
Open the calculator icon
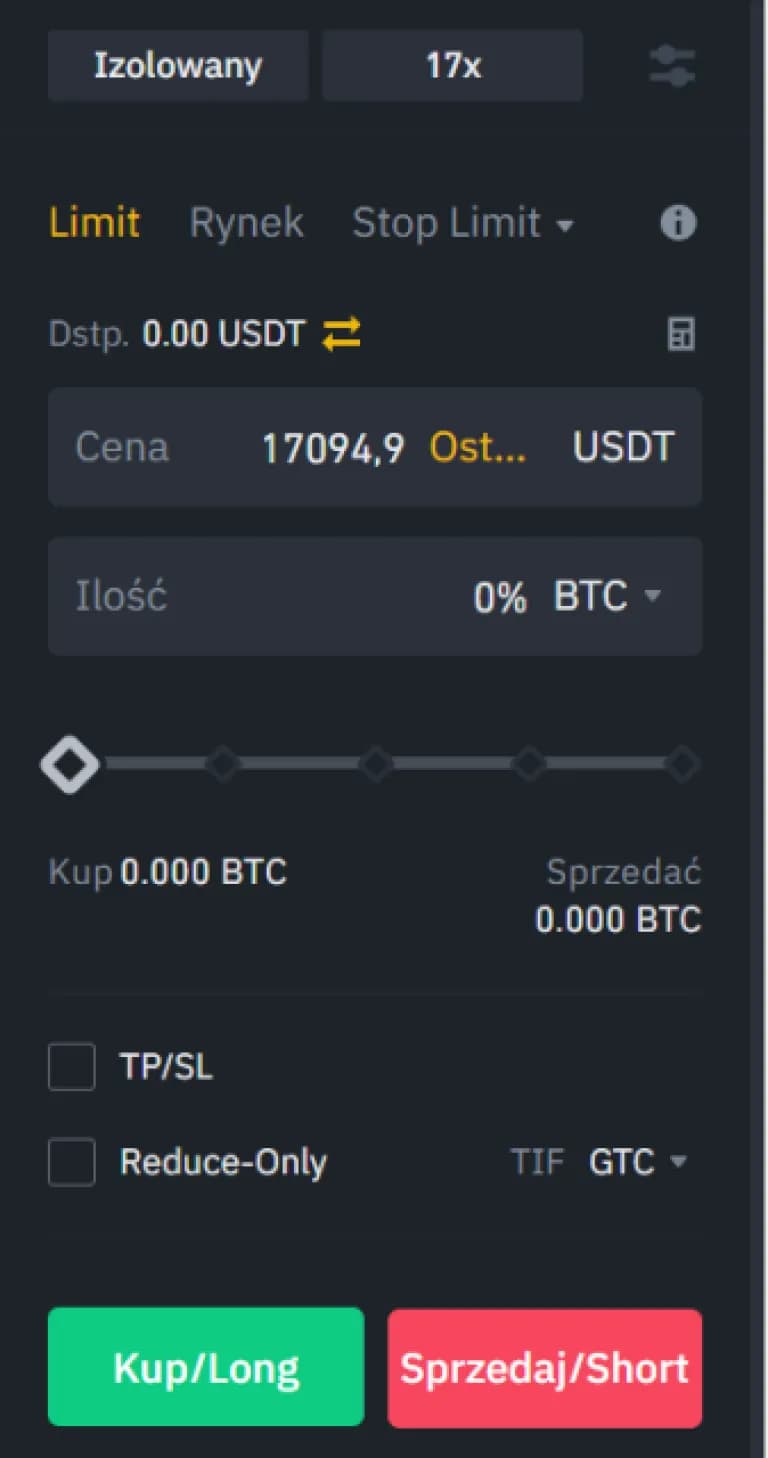click(x=681, y=334)
